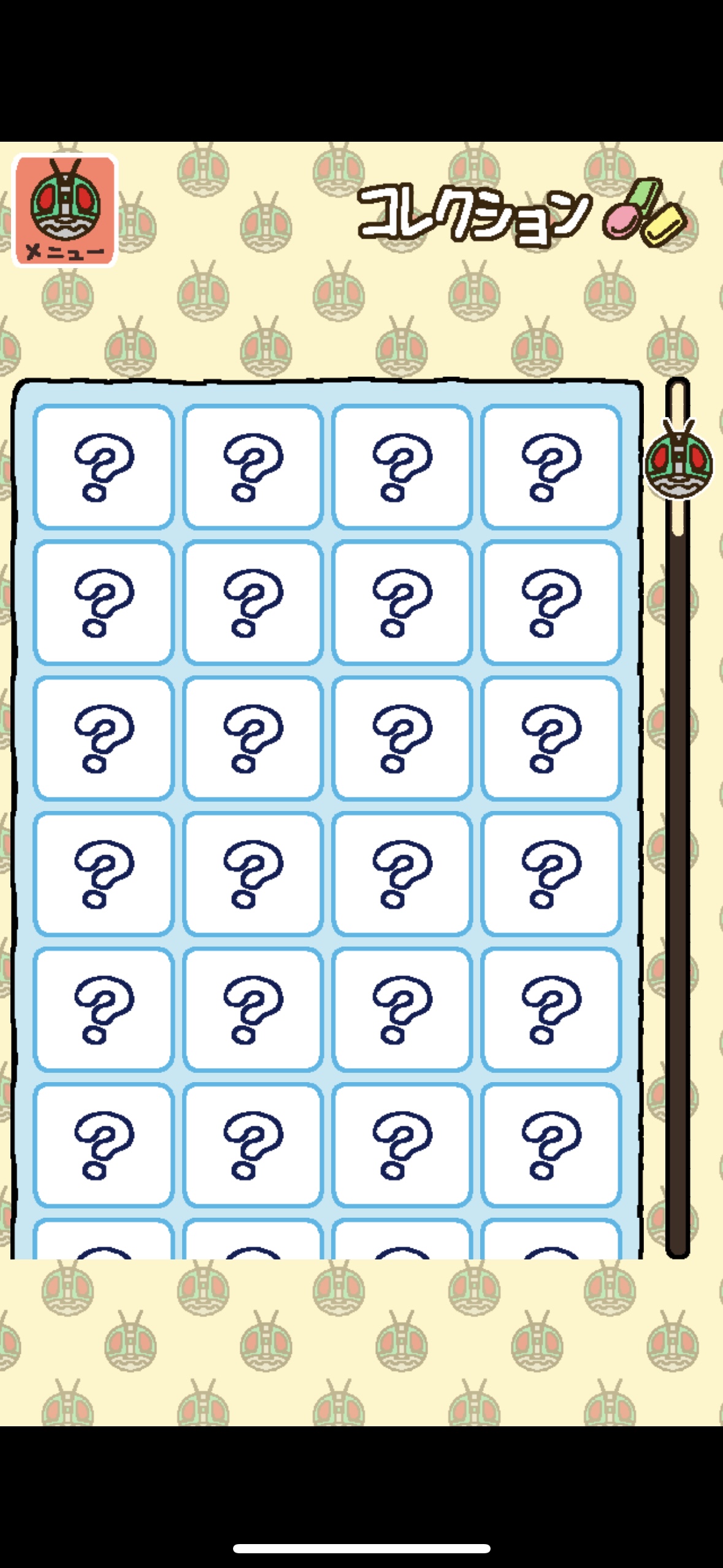Viewport: 723px width, 1568px height.
Task: Tap the masked-rider scrollbar handle
Action: tap(678, 459)
